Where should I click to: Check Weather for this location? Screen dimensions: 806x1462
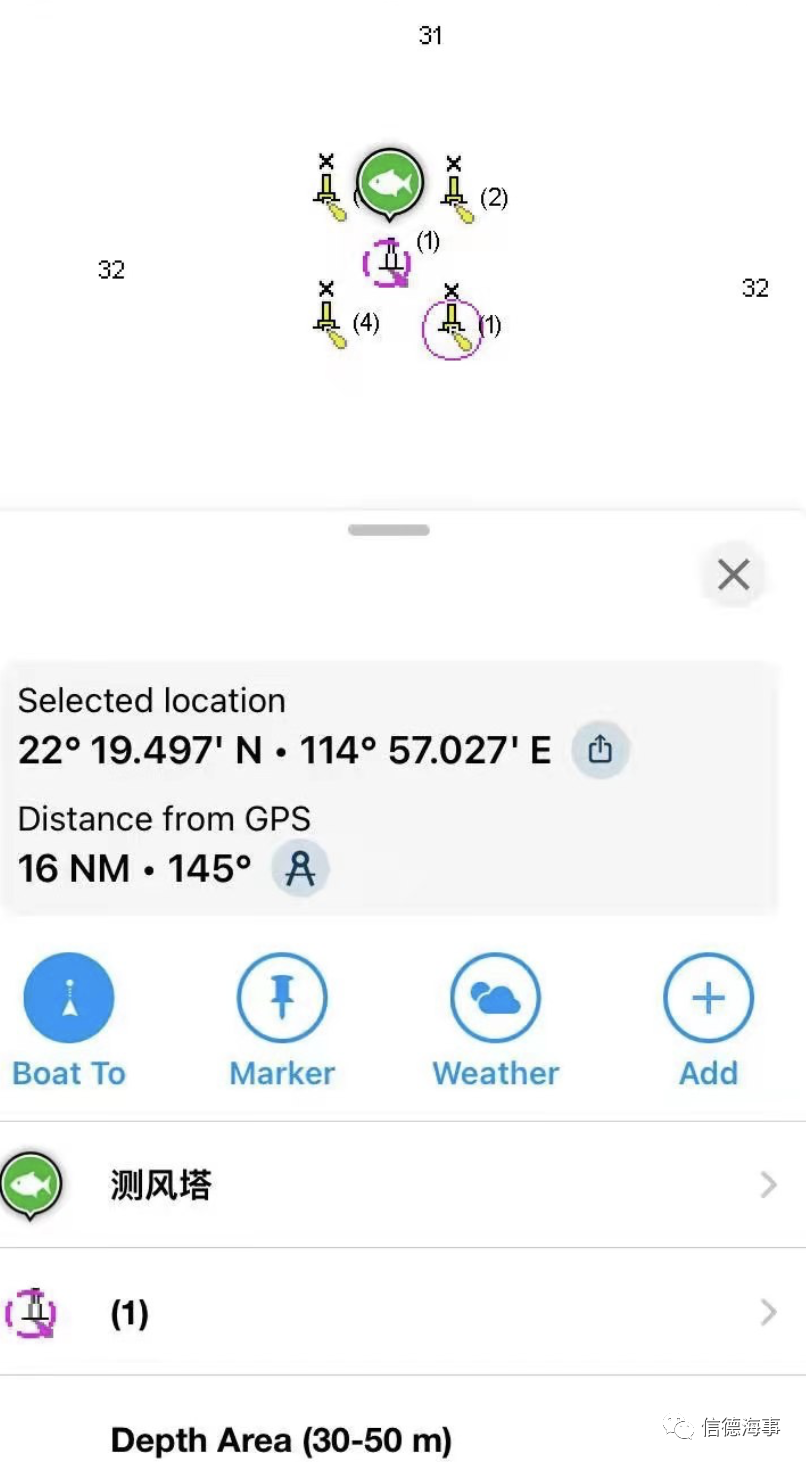[496, 1020]
